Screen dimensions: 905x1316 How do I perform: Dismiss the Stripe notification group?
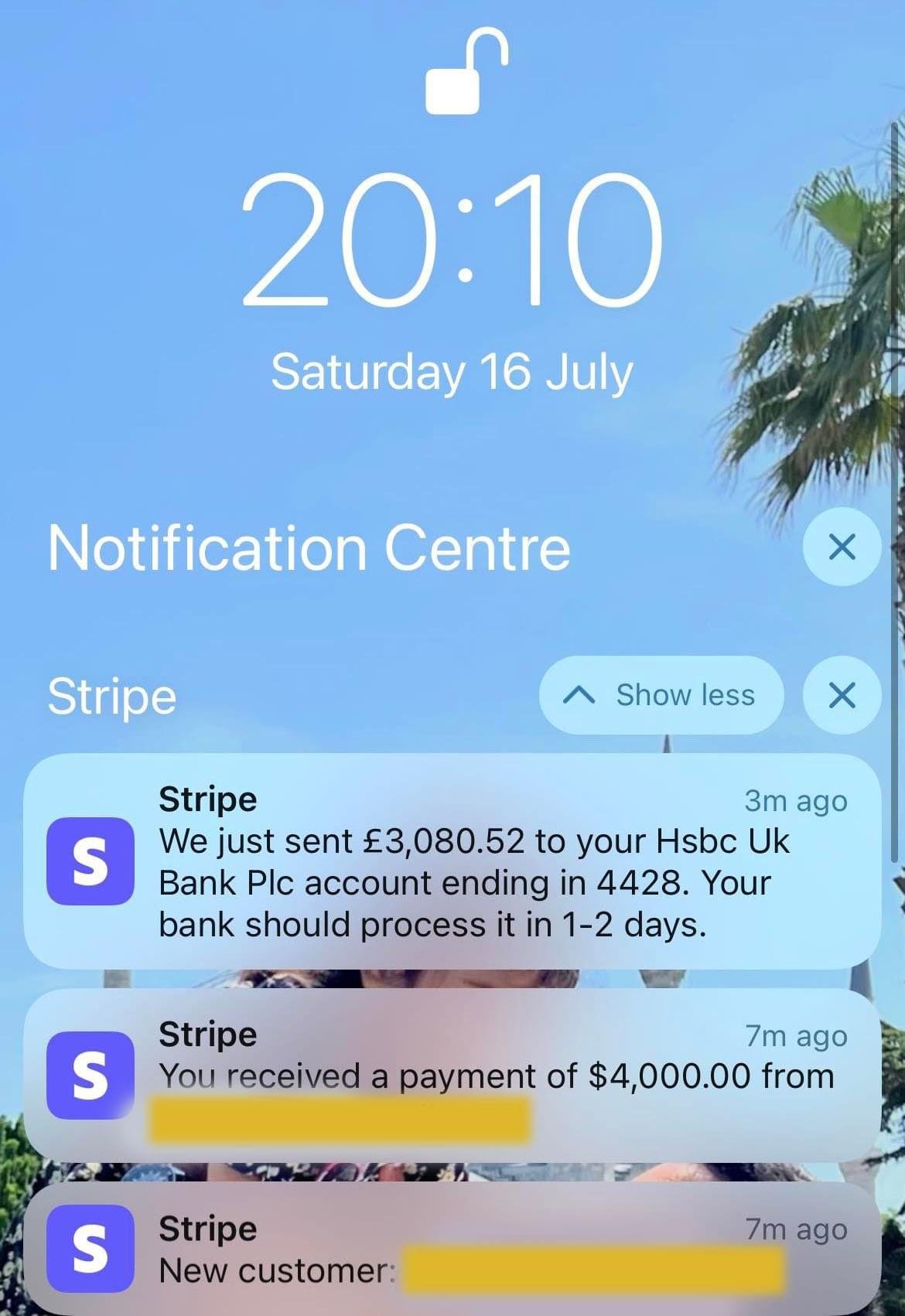click(842, 695)
